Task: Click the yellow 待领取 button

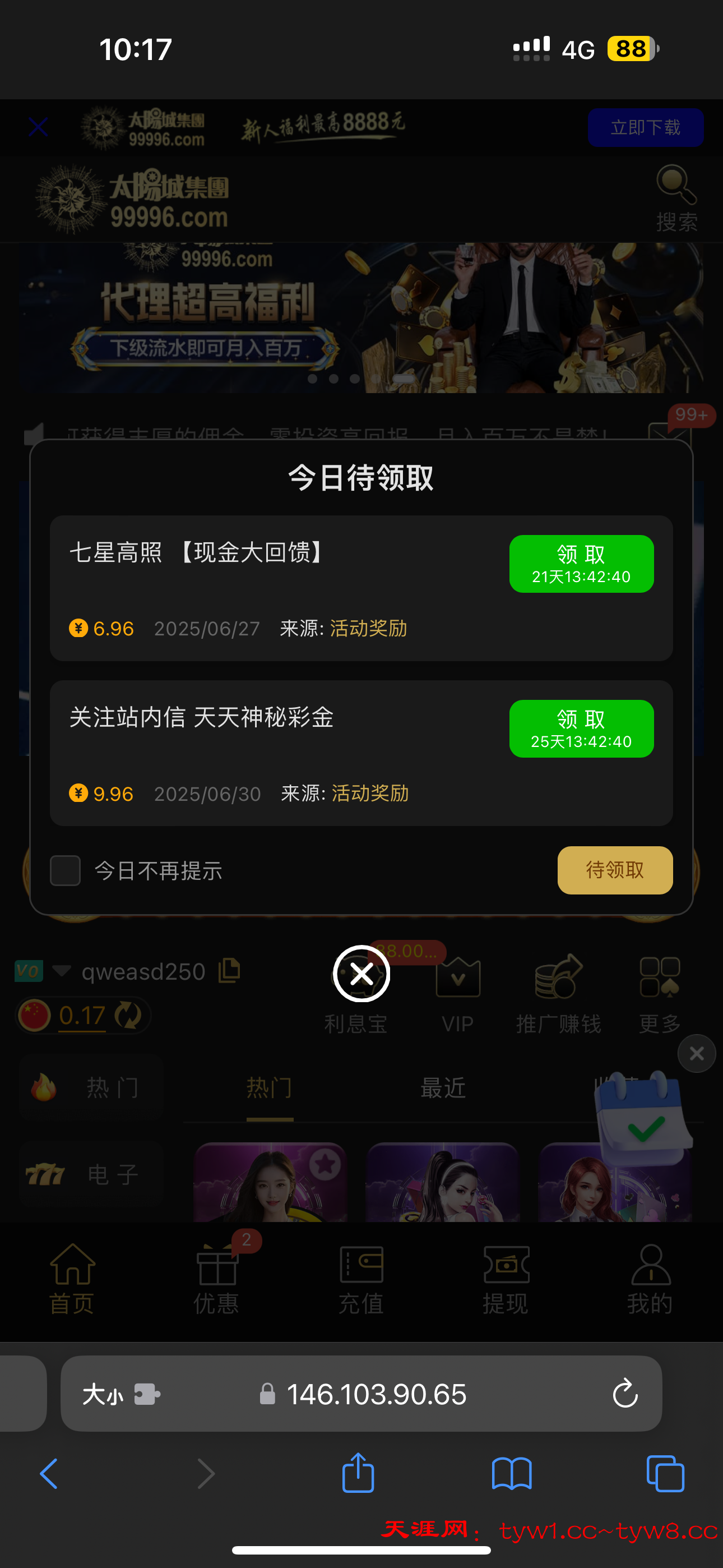Action: pos(614,870)
